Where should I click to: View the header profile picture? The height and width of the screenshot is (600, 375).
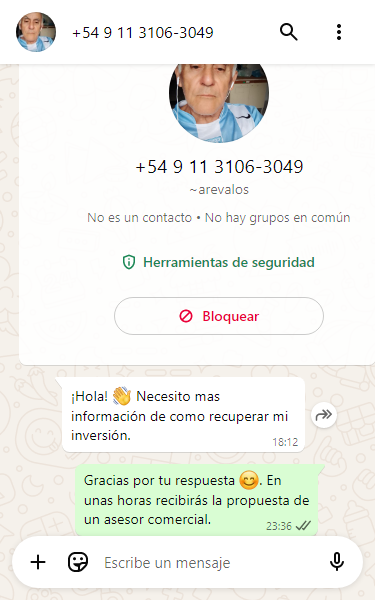tap(36, 32)
